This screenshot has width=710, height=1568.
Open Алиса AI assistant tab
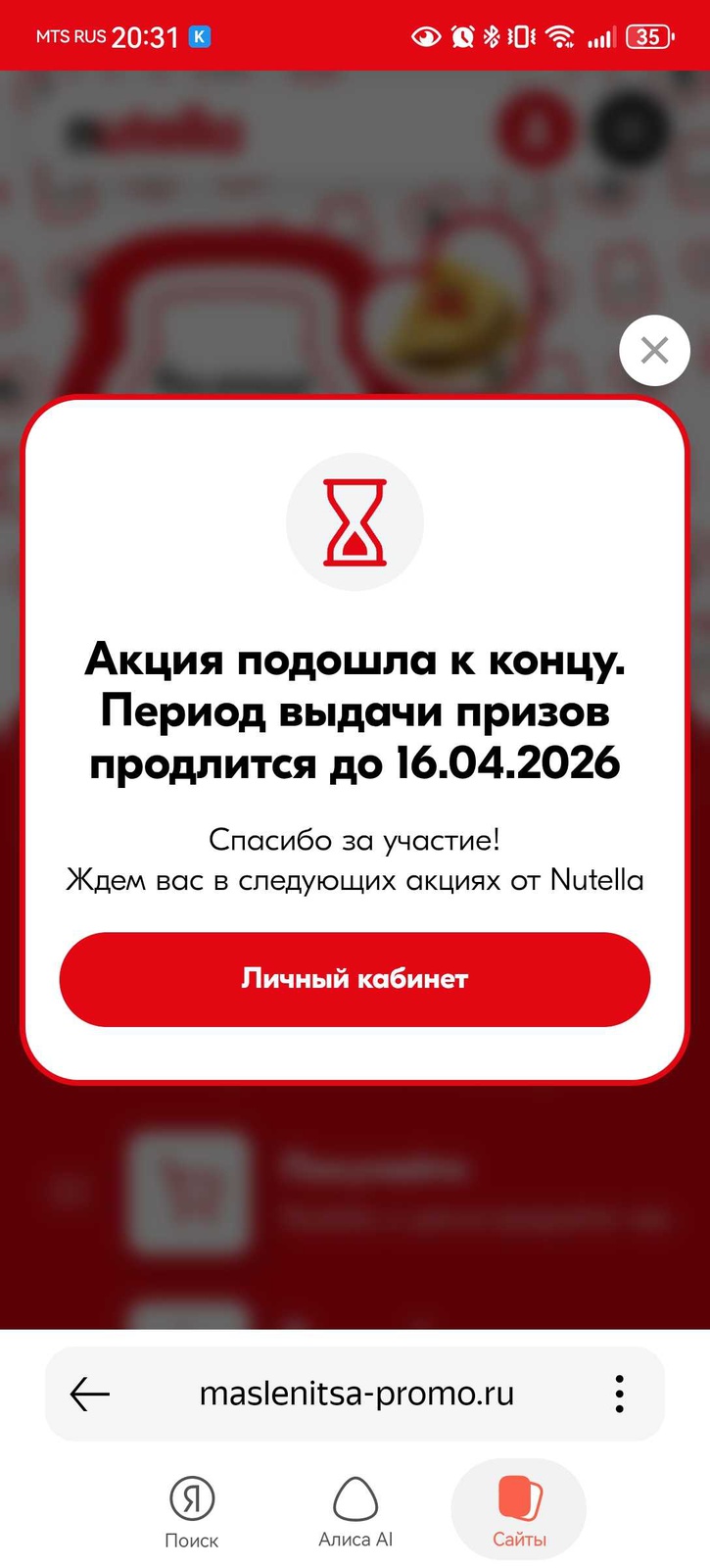[355, 1511]
